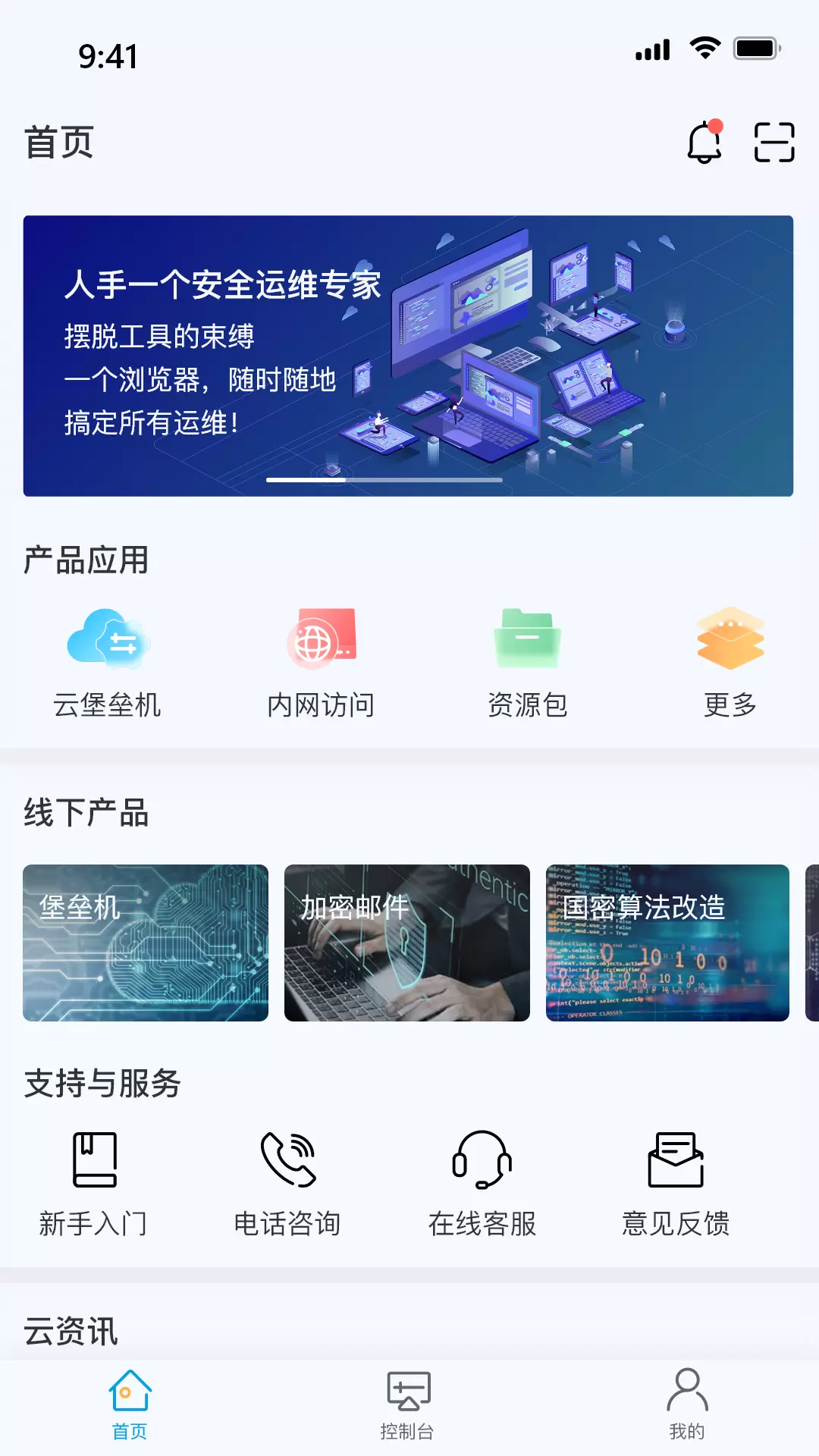Tap 电话咨询 phone consultation

coord(287,1184)
